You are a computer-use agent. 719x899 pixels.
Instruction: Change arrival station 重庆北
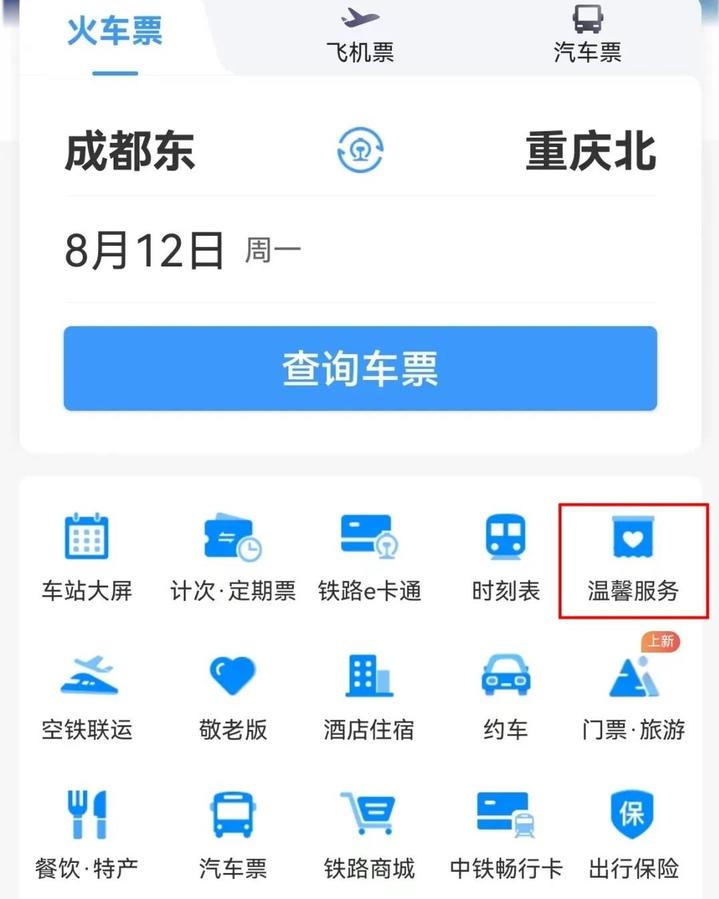590,152
